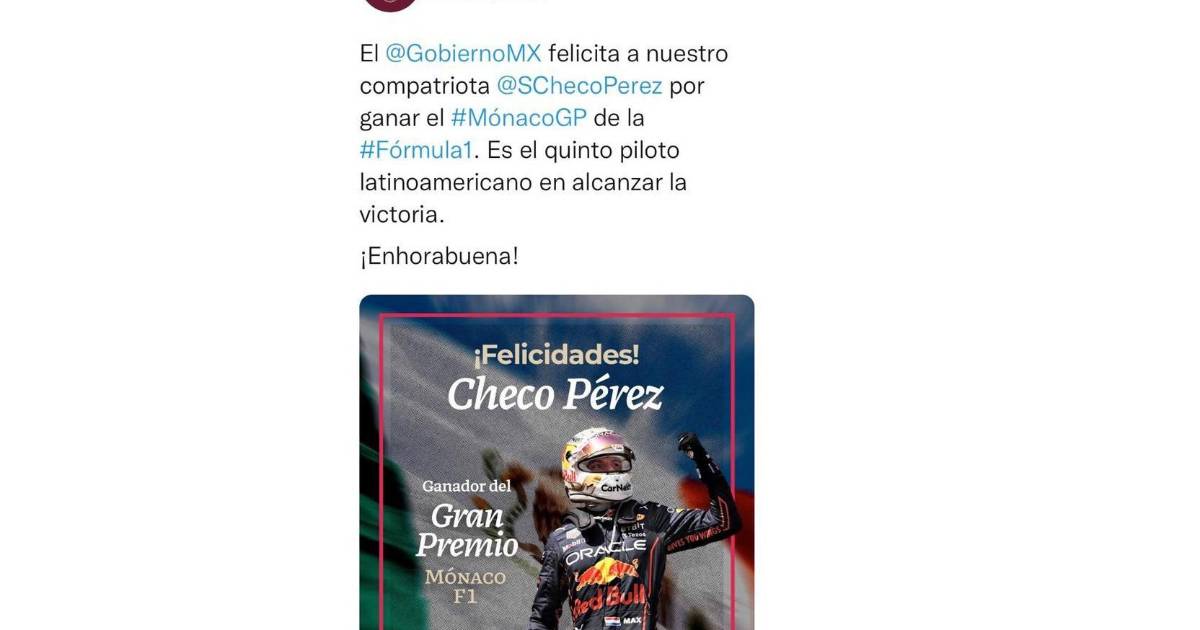Open the @GobiernoMX mention
Viewport: 1200px width, 630px height.
(464, 54)
